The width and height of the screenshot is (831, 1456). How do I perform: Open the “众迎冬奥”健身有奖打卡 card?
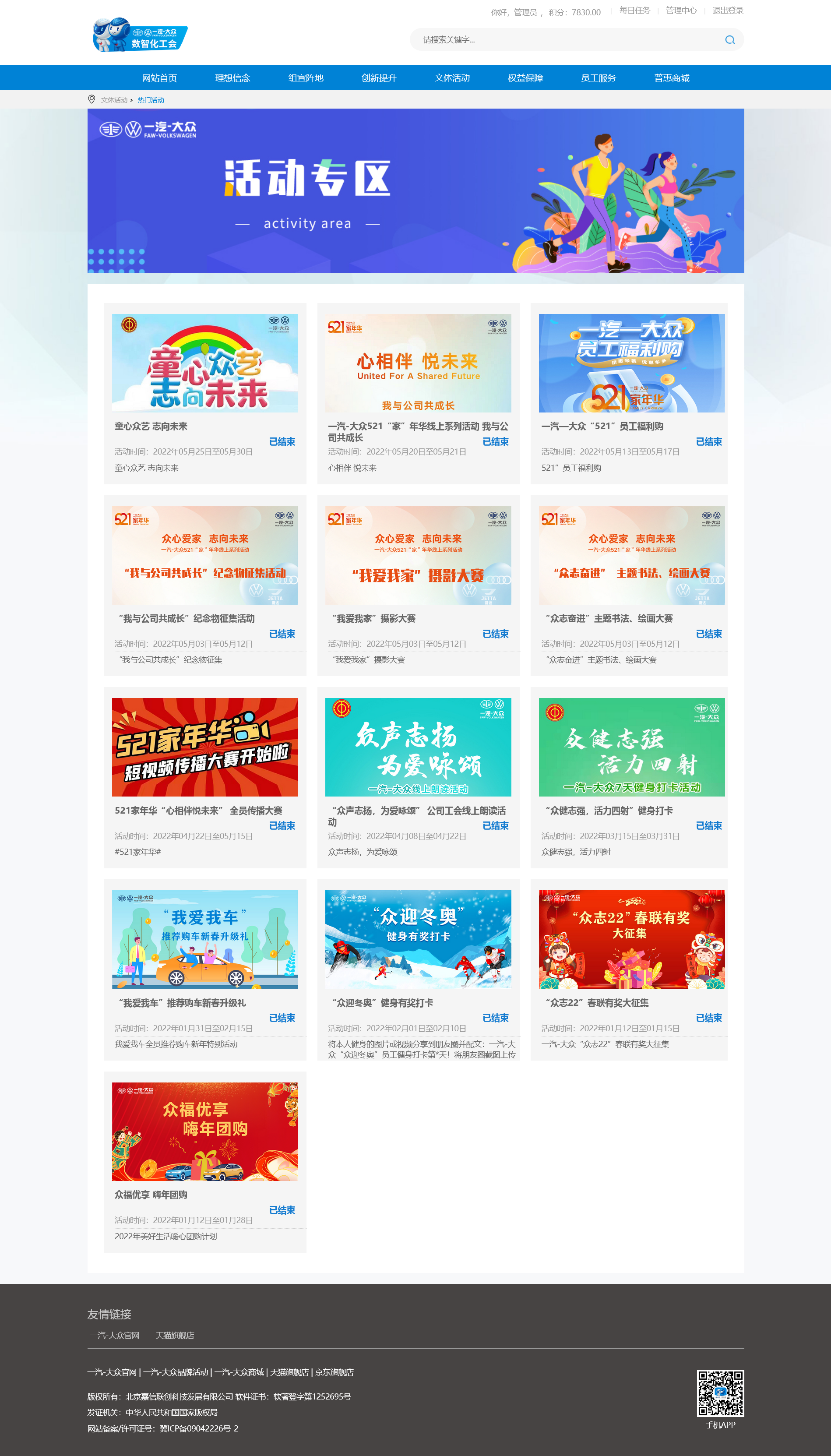point(418,939)
